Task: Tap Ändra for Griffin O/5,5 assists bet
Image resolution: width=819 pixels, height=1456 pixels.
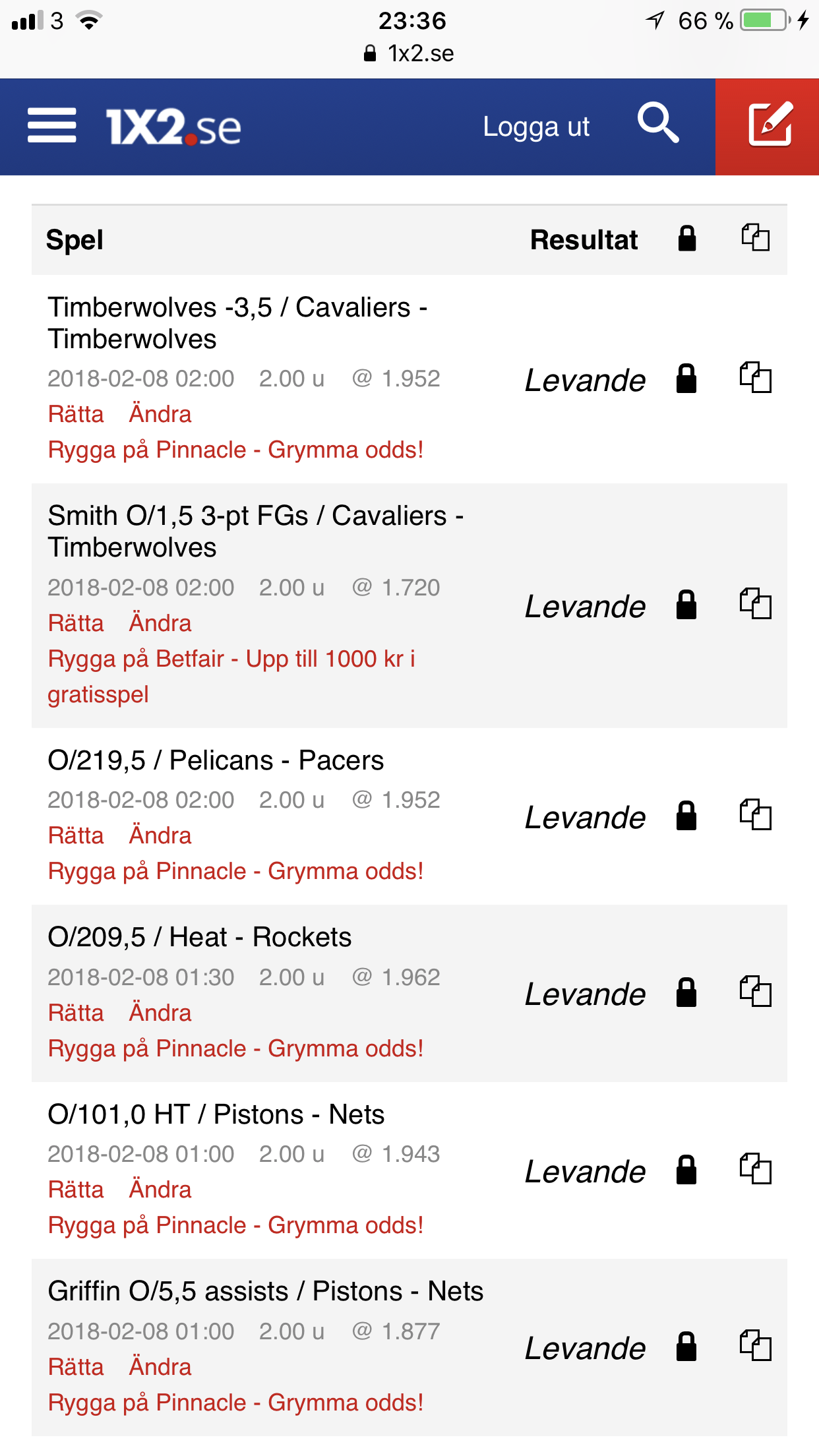Action: click(160, 1367)
